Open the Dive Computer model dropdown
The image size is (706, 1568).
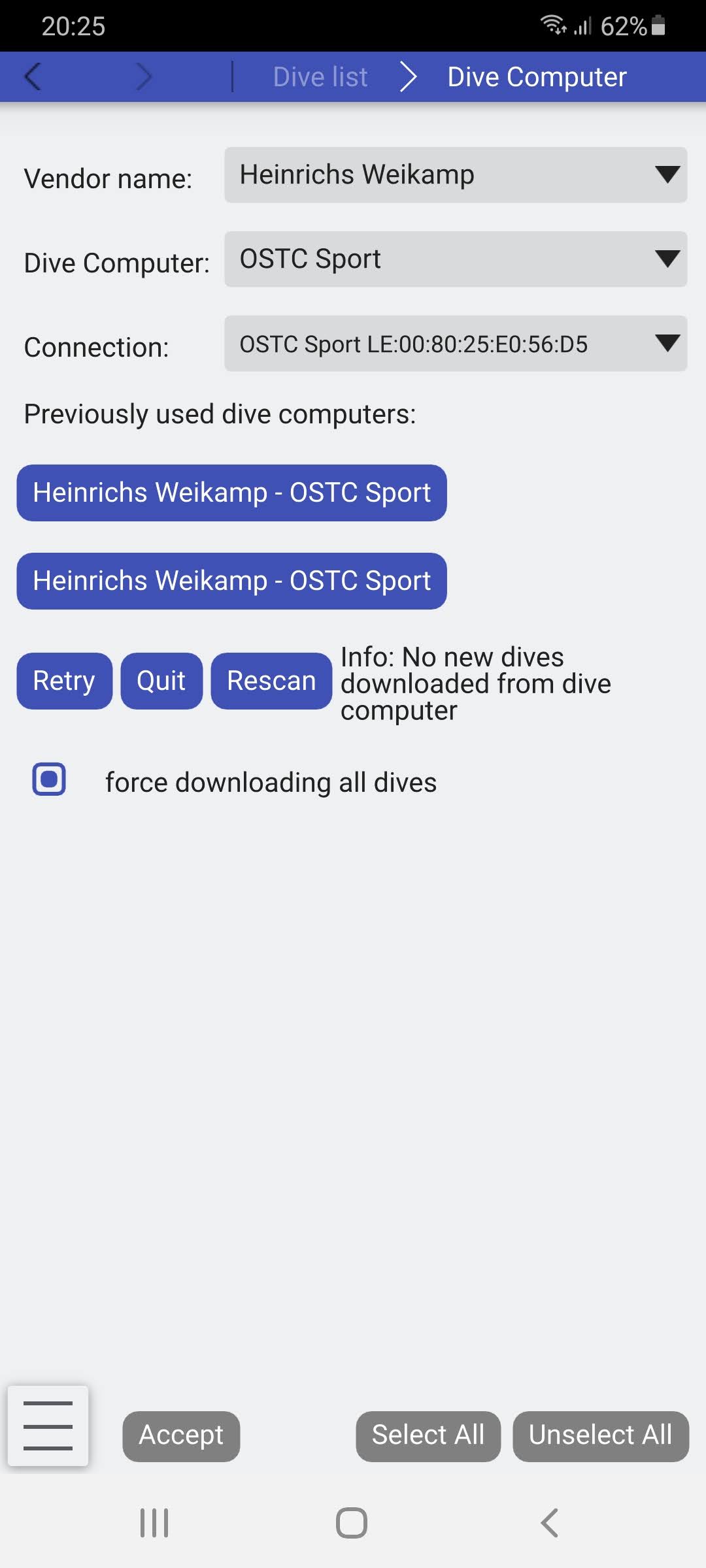pyautogui.click(x=456, y=259)
